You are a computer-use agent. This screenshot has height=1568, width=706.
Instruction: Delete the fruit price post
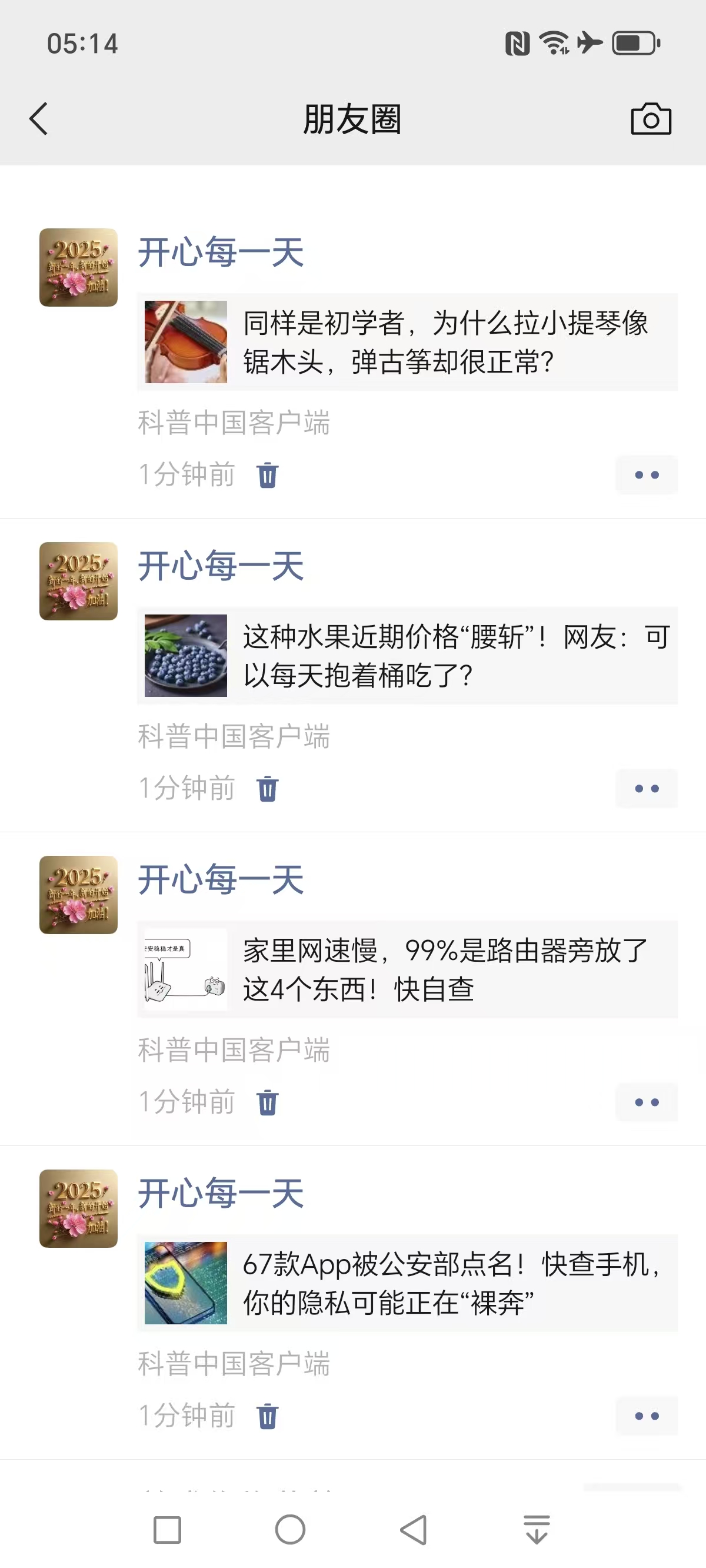click(267, 789)
